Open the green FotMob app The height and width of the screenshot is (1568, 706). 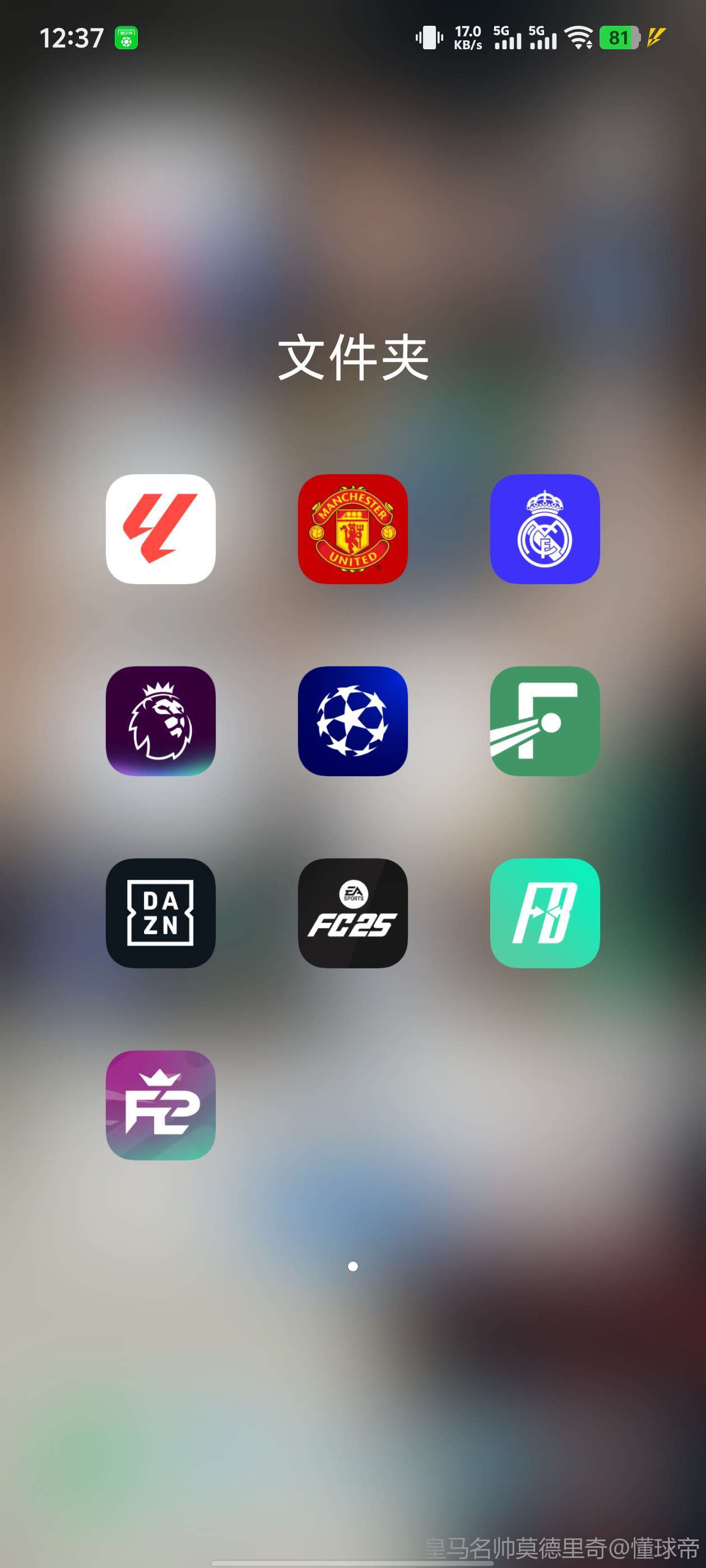tap(545, 721)
